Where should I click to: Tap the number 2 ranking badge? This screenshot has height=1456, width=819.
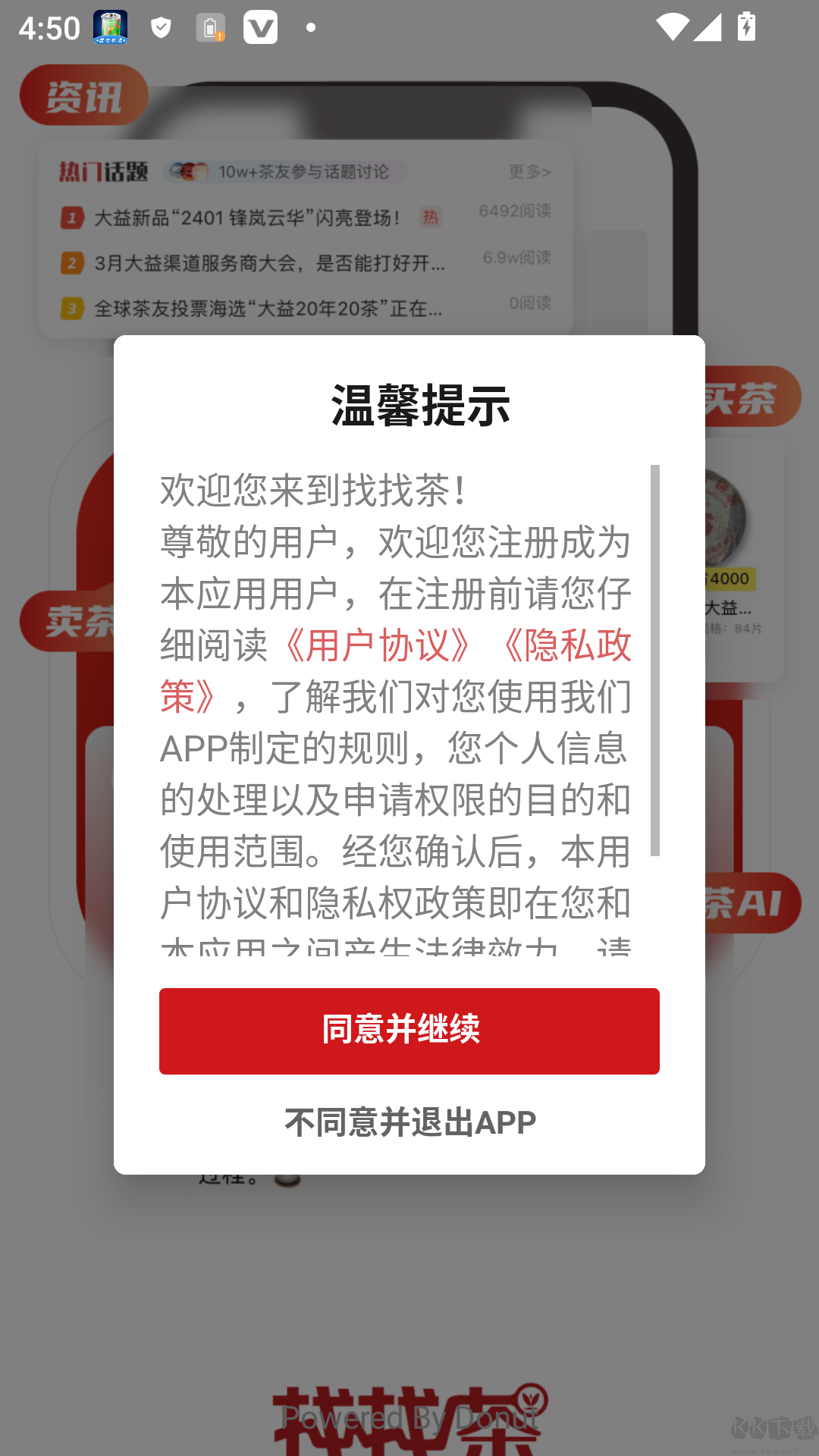[72, 262]
